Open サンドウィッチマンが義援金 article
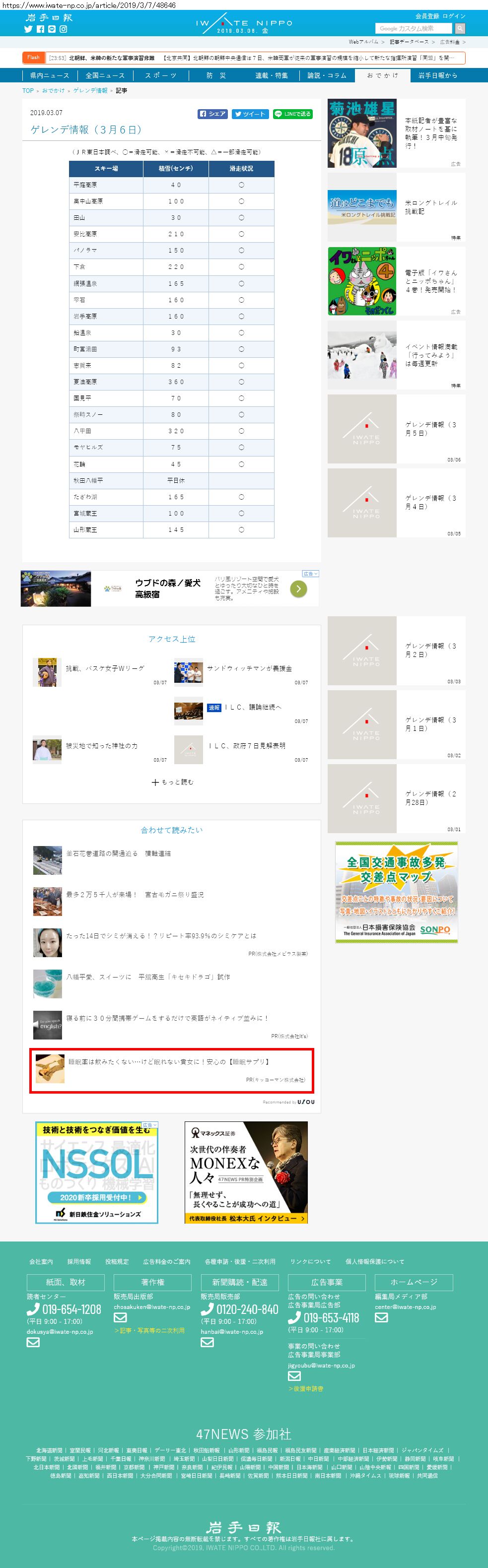Viewport: 488px width, 1568px height. [249, 668]
